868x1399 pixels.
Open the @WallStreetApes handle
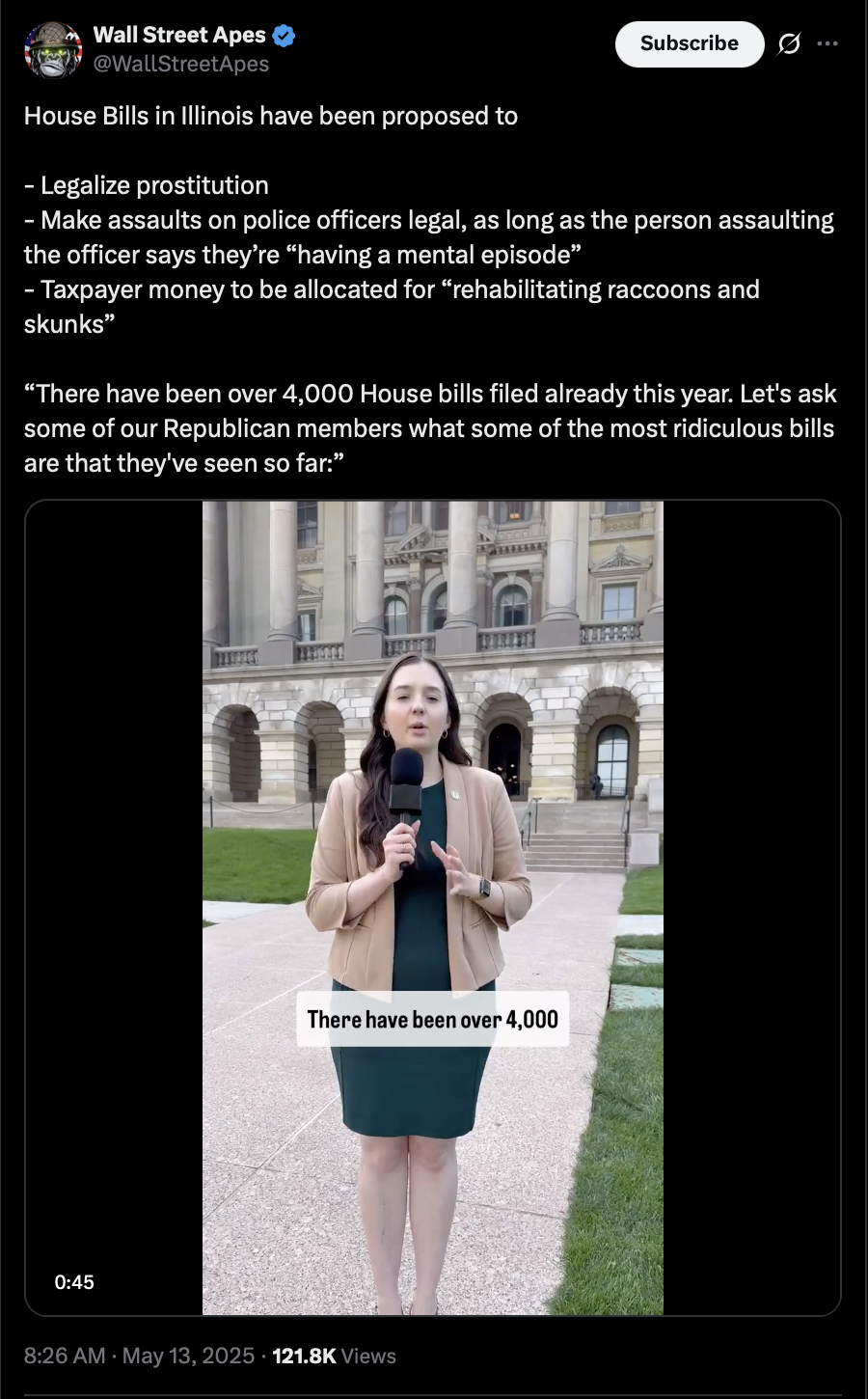[181, 64]
